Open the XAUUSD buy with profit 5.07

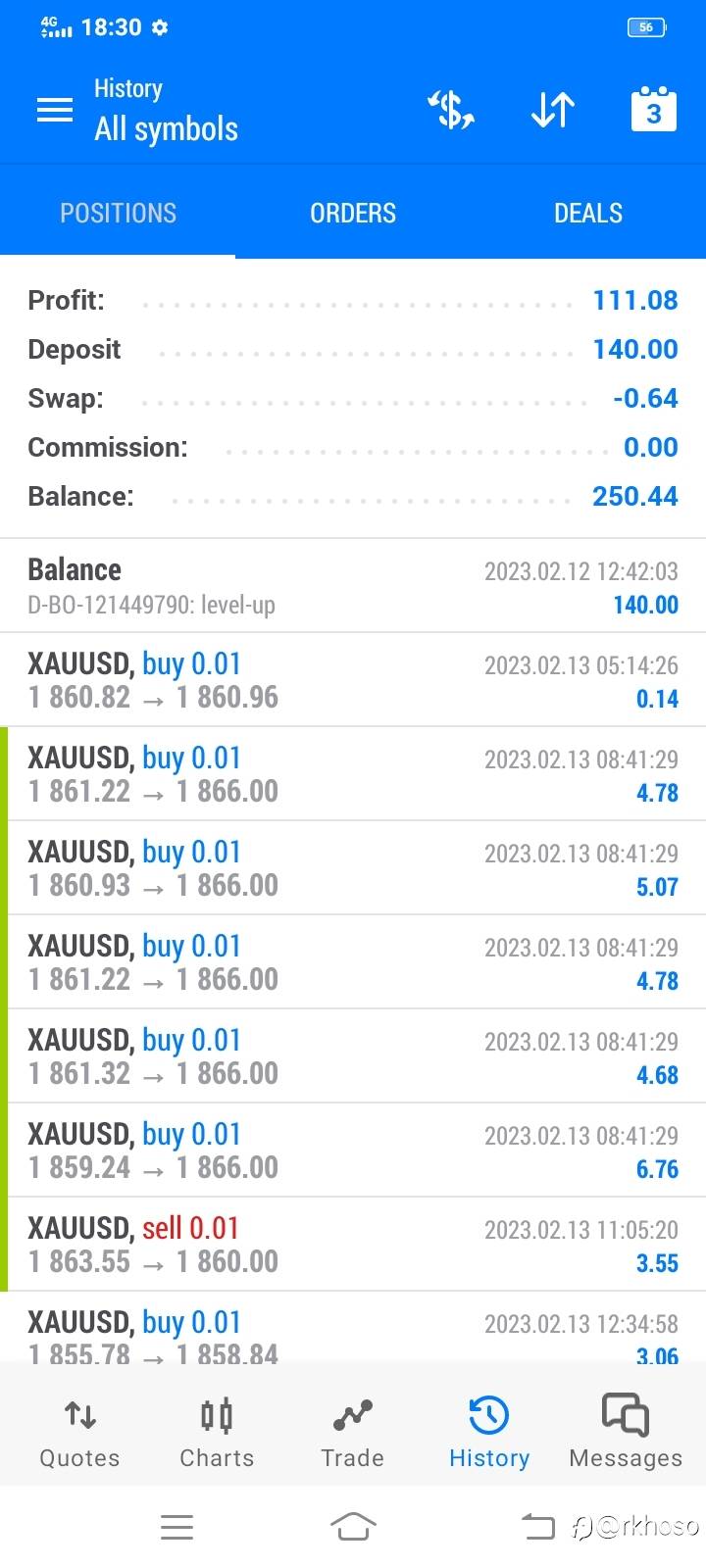tap(353, 868)
